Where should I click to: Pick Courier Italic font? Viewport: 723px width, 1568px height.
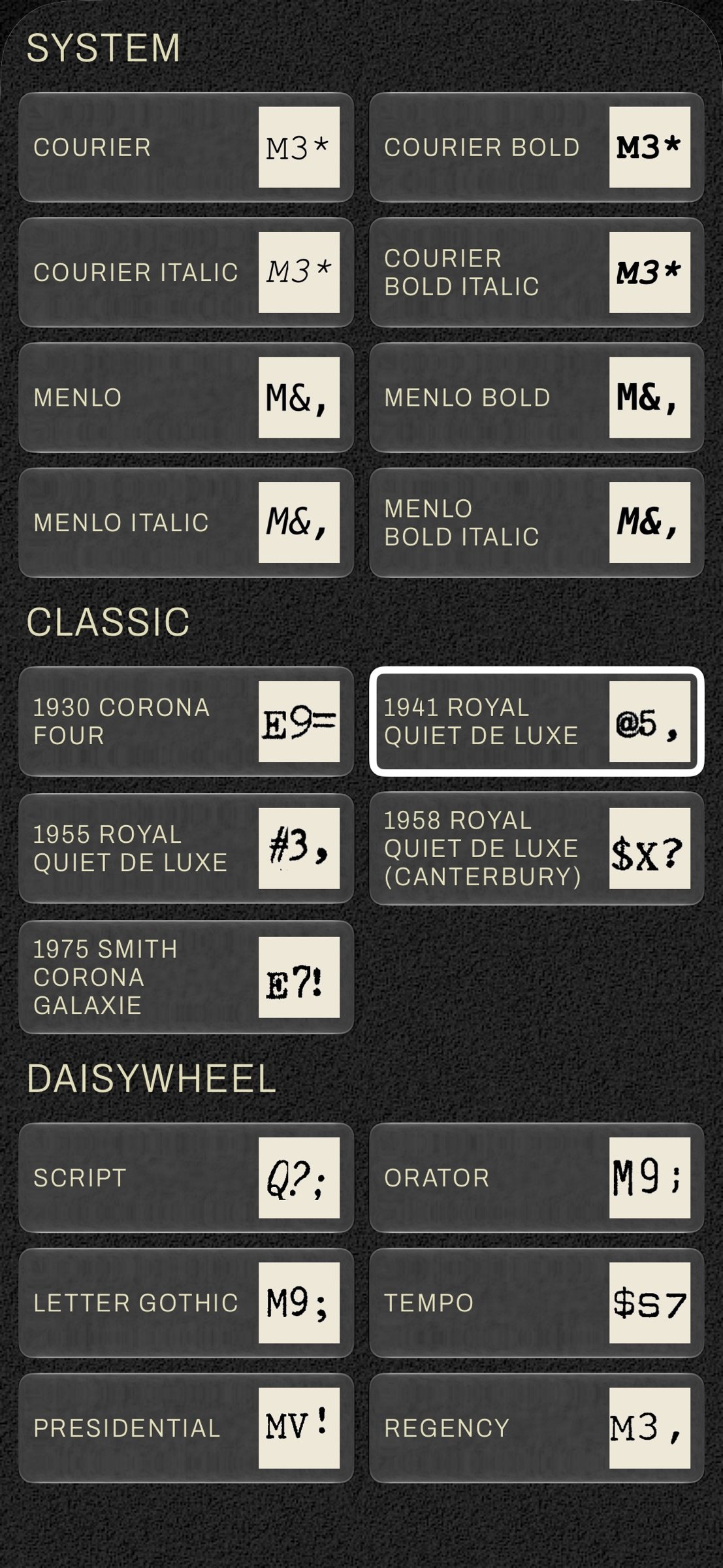pos(186,272)
